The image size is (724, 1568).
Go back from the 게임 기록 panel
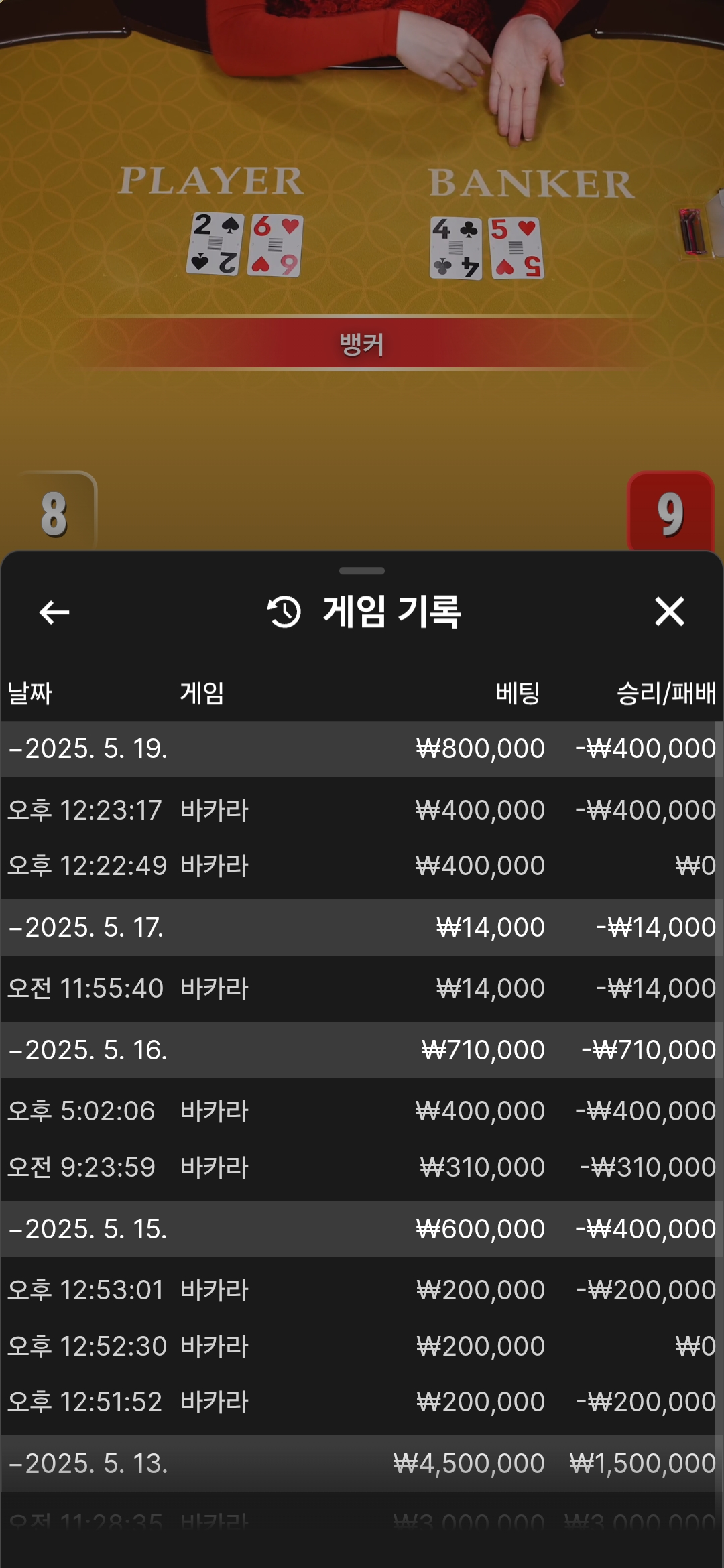coord(54,612)
